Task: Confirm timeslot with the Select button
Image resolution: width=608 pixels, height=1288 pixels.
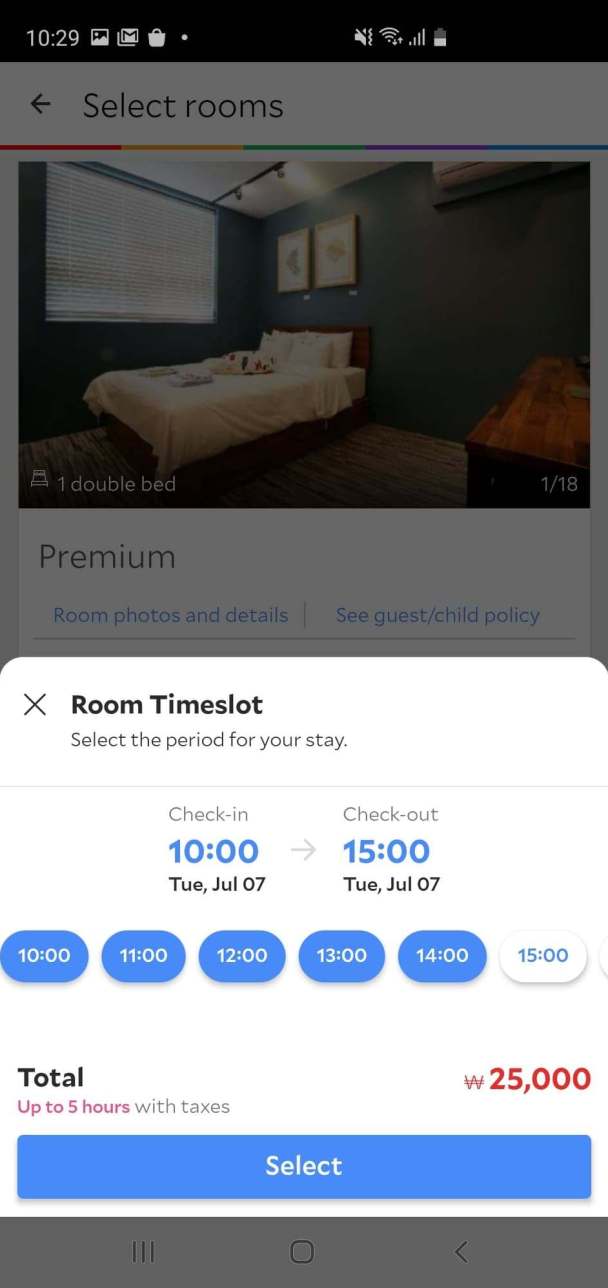Action: pos(304,1166)
